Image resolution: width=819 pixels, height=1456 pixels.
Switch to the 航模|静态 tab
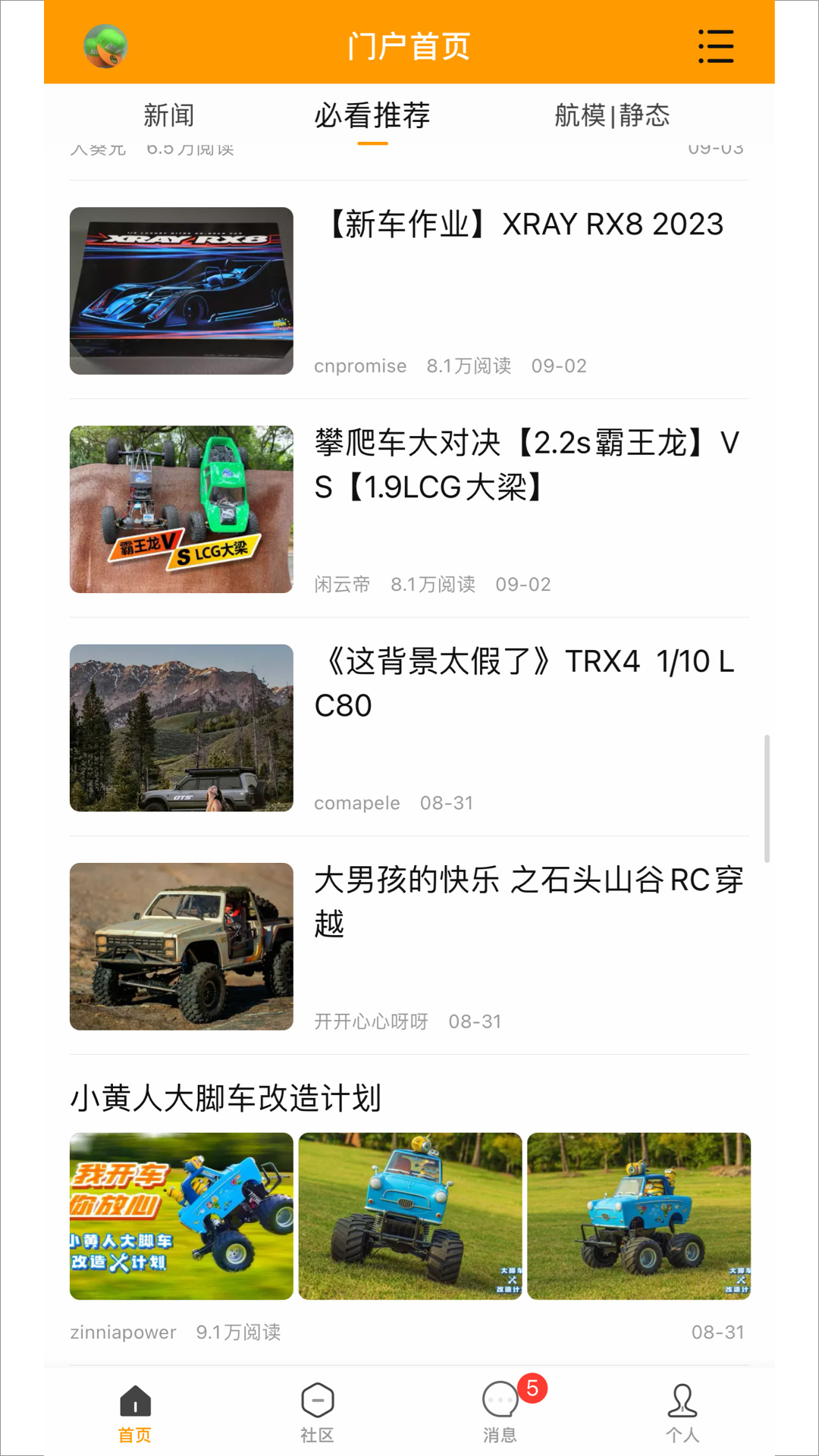pos(612,115)
